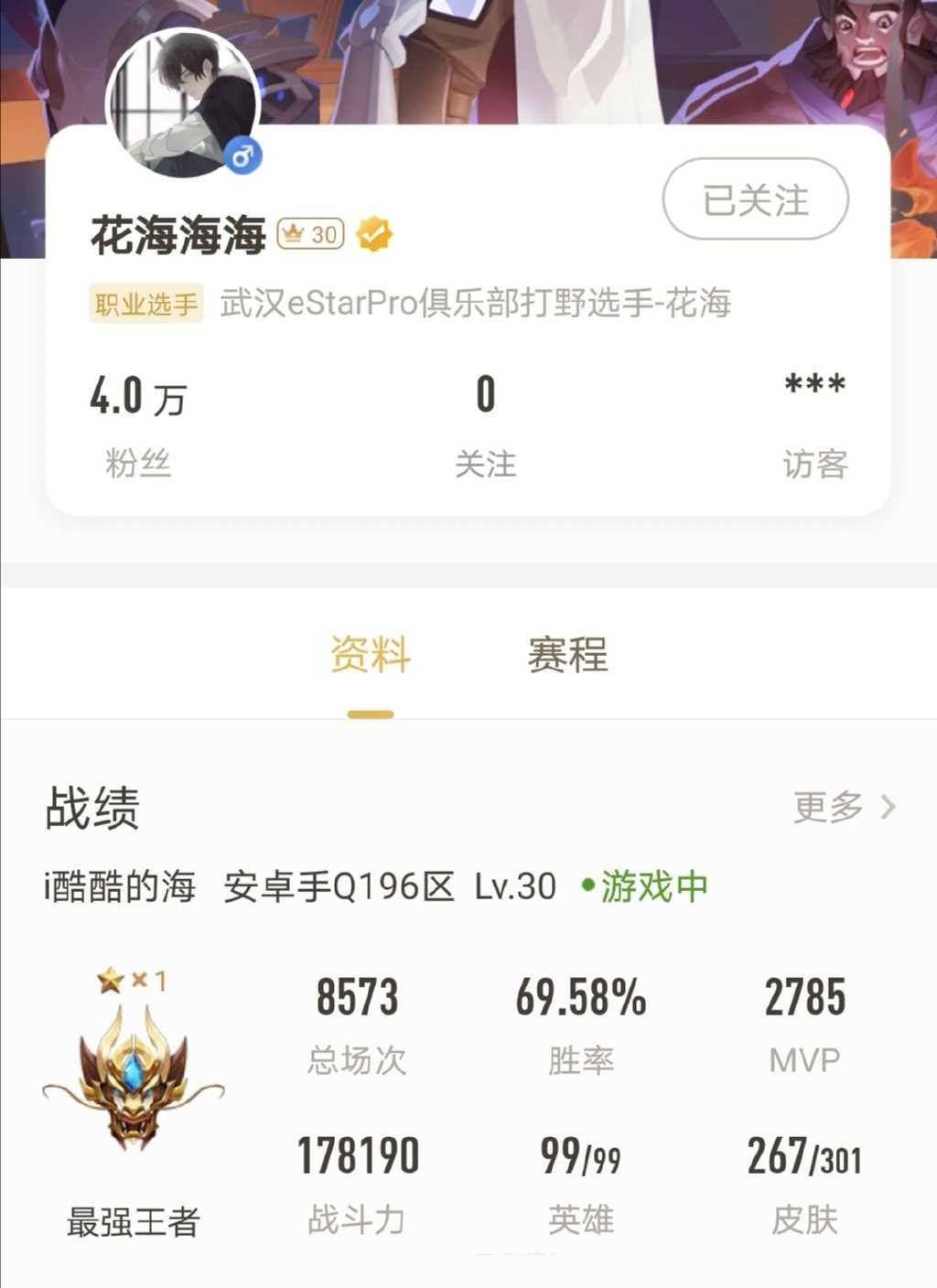Expand 更多 to see full match records

point(828,807)
